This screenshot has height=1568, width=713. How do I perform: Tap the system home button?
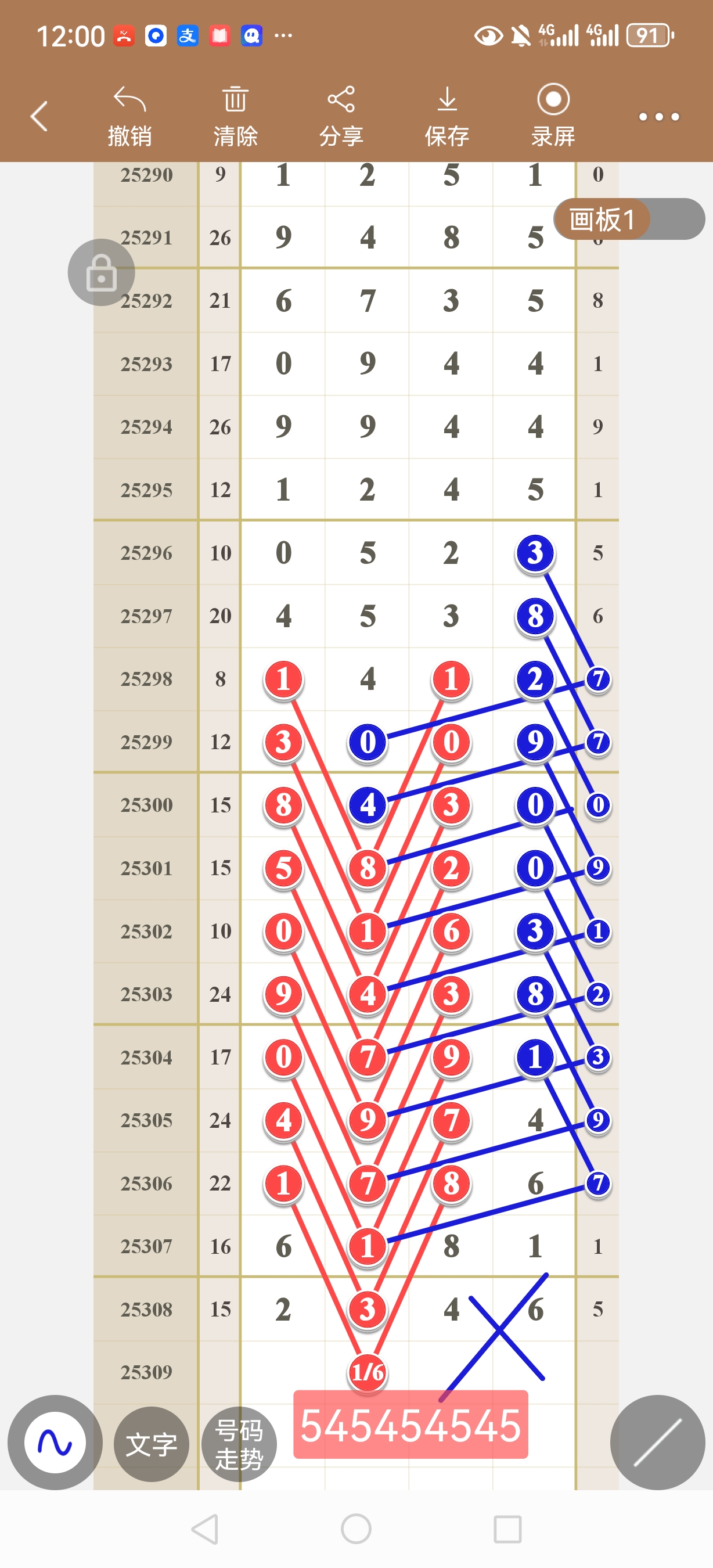coord(356,1529)
